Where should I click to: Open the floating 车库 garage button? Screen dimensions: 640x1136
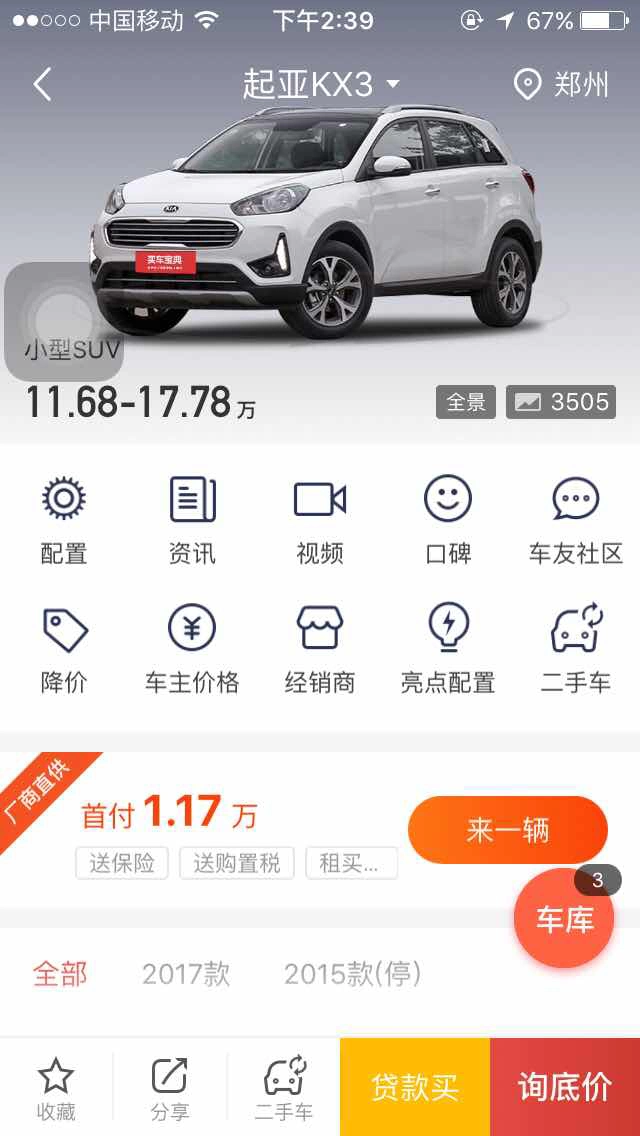pyautogui.click(x=564, y=920)
